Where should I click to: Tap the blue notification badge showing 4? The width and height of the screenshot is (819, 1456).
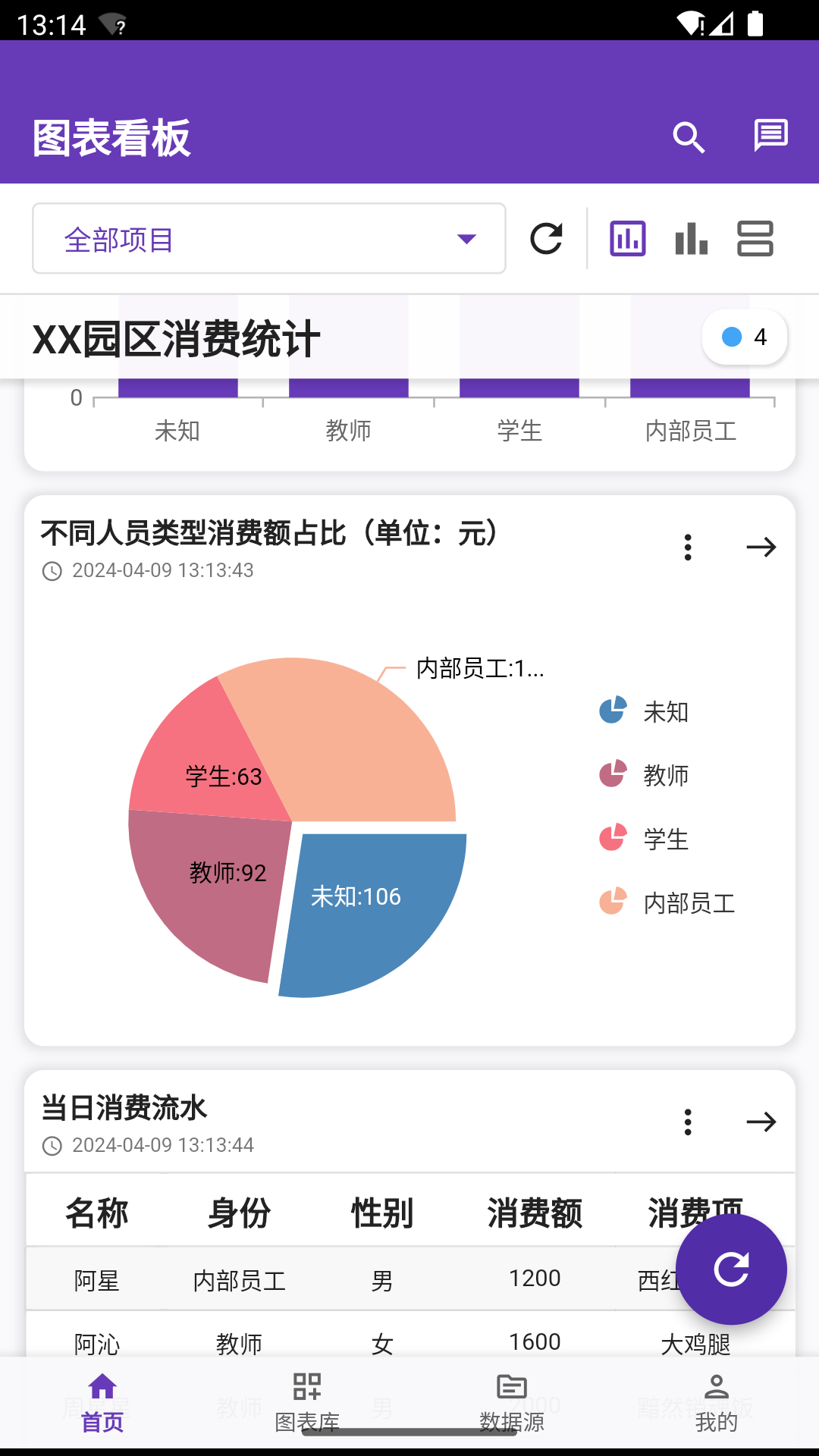pyautogui.click(x=744, y=337)
